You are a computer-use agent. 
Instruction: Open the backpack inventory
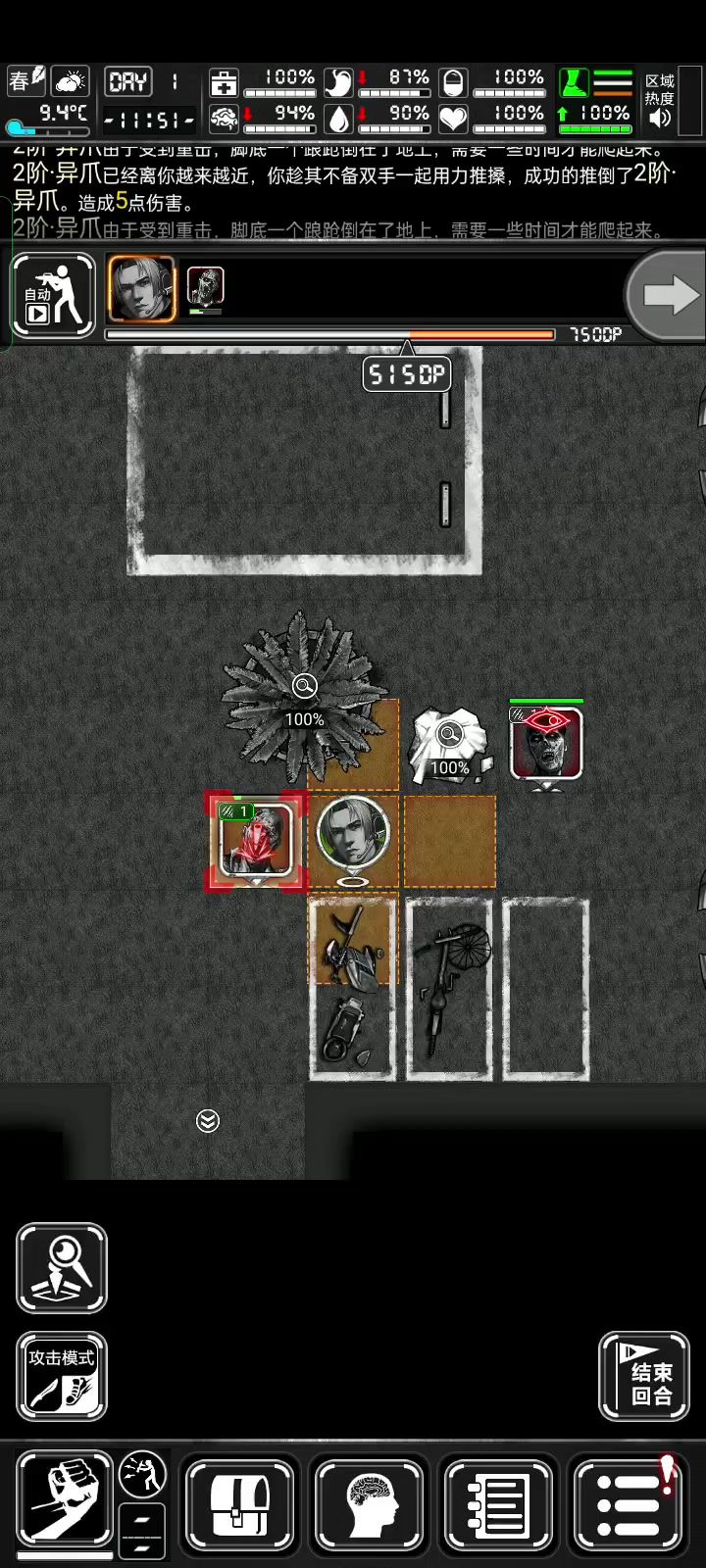[239, 1505]
